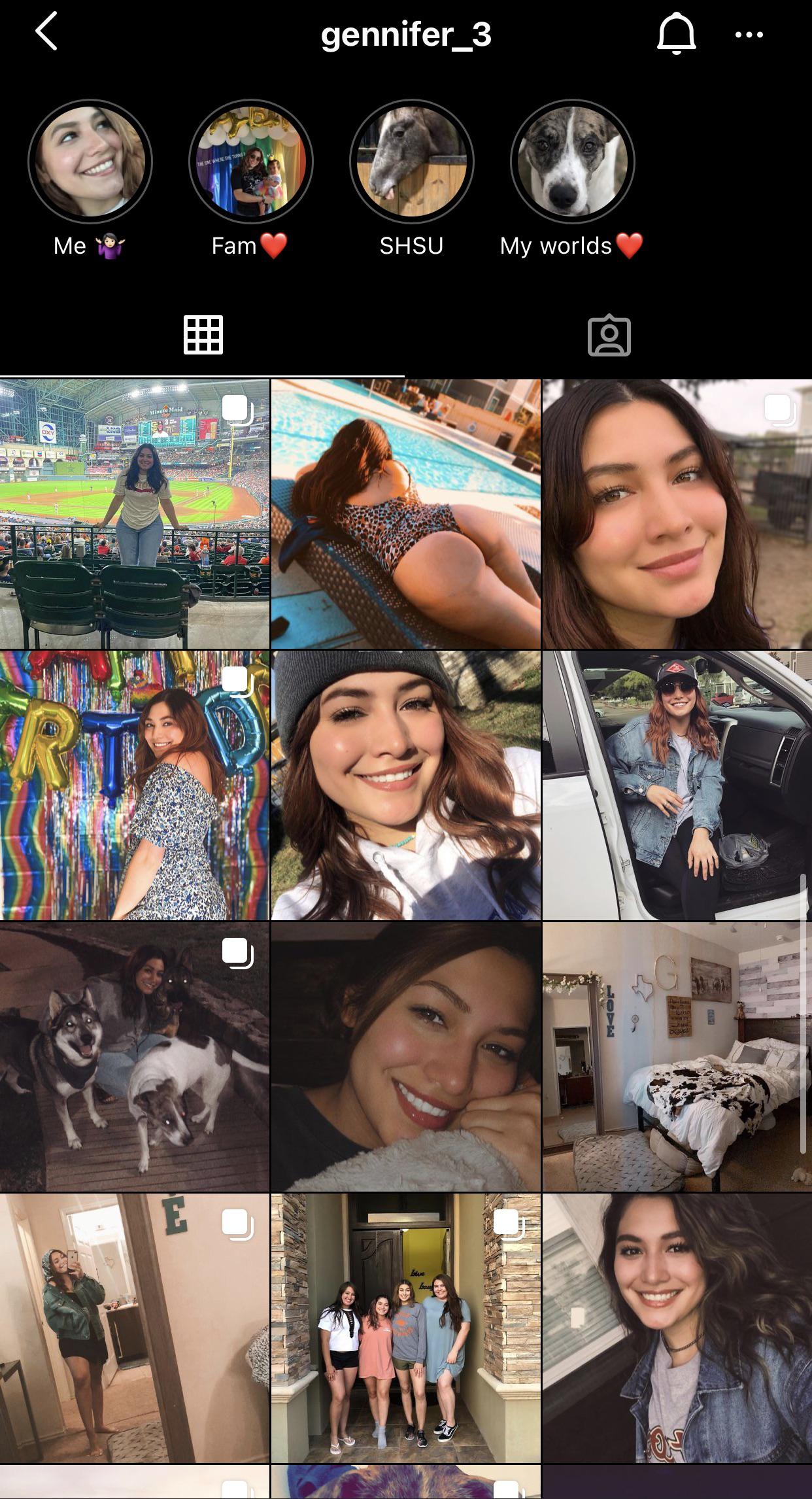The image size is (812, 1499).
Task: Open the four friends doorway post
Action: pos(405,1328)
